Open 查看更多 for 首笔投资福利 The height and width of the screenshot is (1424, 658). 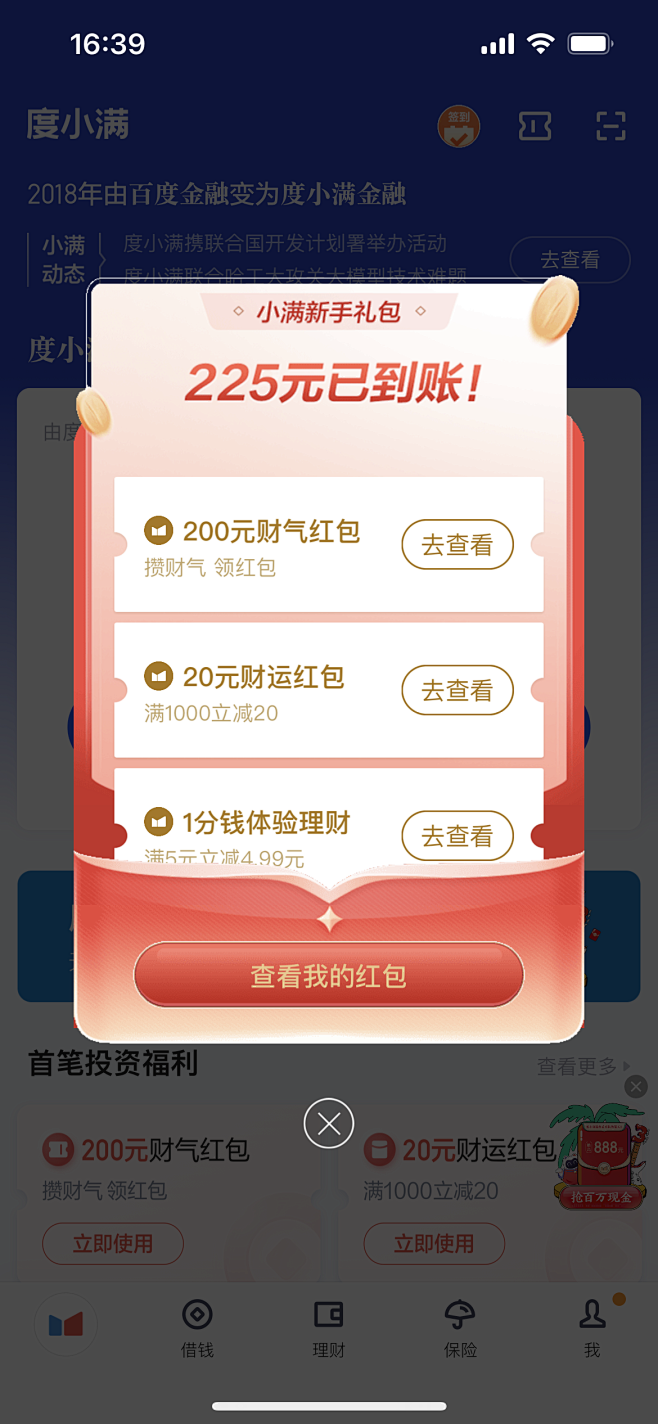pyautogui.click(x=584, y=1067)
